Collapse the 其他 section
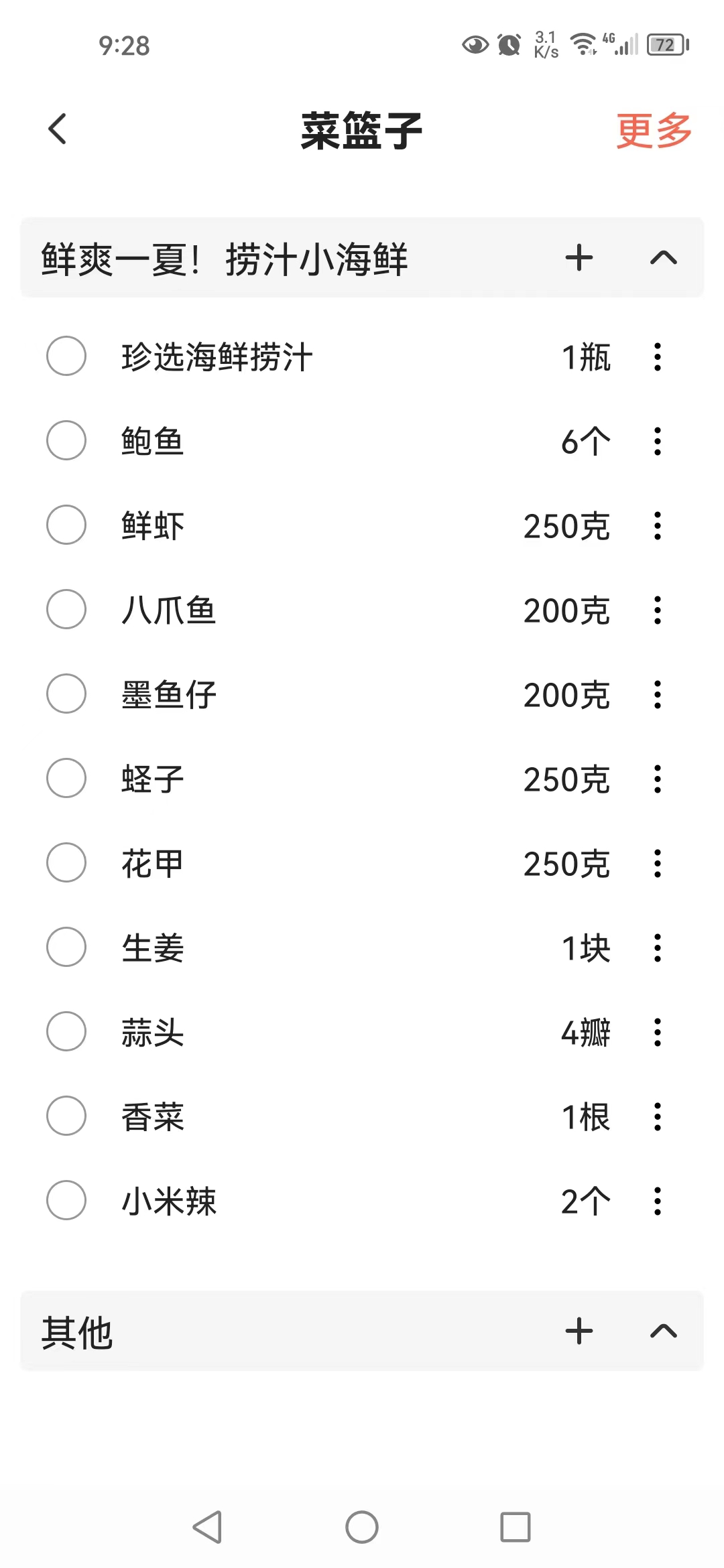The height and width of the screenshot is (1568, 724). tap(662, 1332)
